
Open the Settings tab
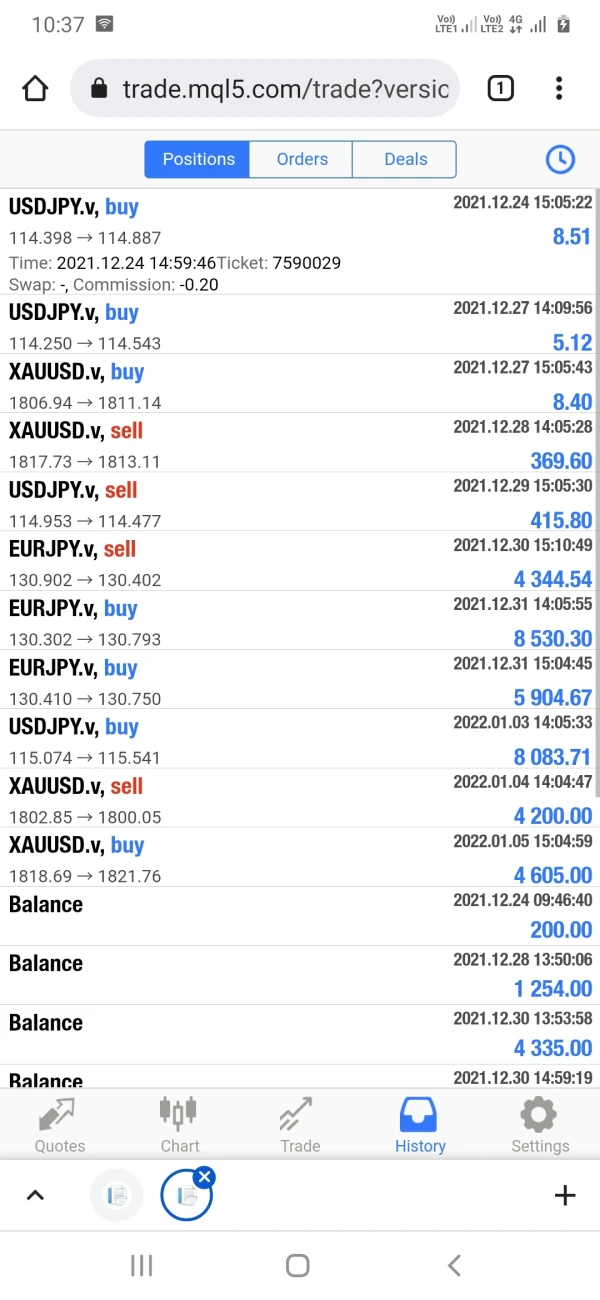click(x=540, y=1125)
